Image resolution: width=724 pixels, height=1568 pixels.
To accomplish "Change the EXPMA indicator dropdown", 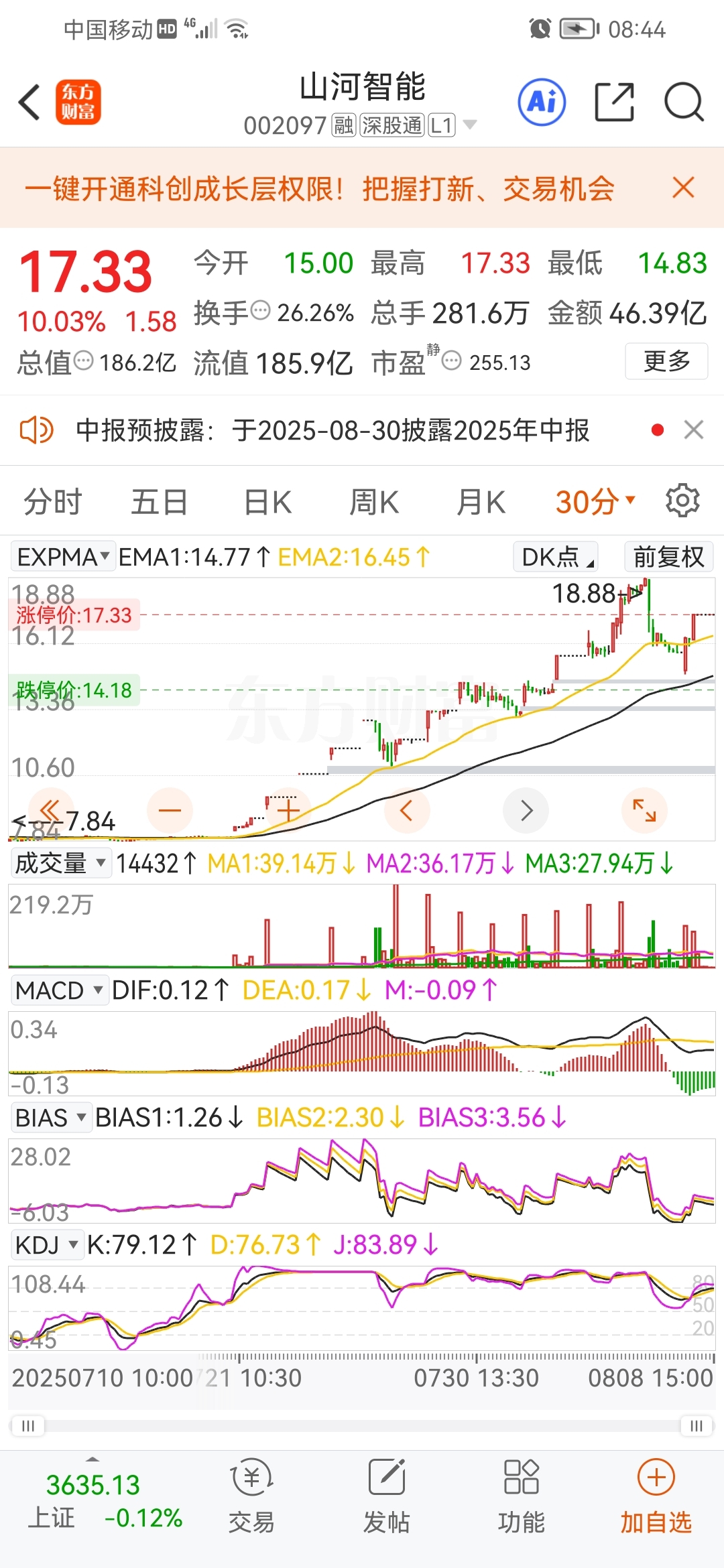I will [x=63, y=557].
